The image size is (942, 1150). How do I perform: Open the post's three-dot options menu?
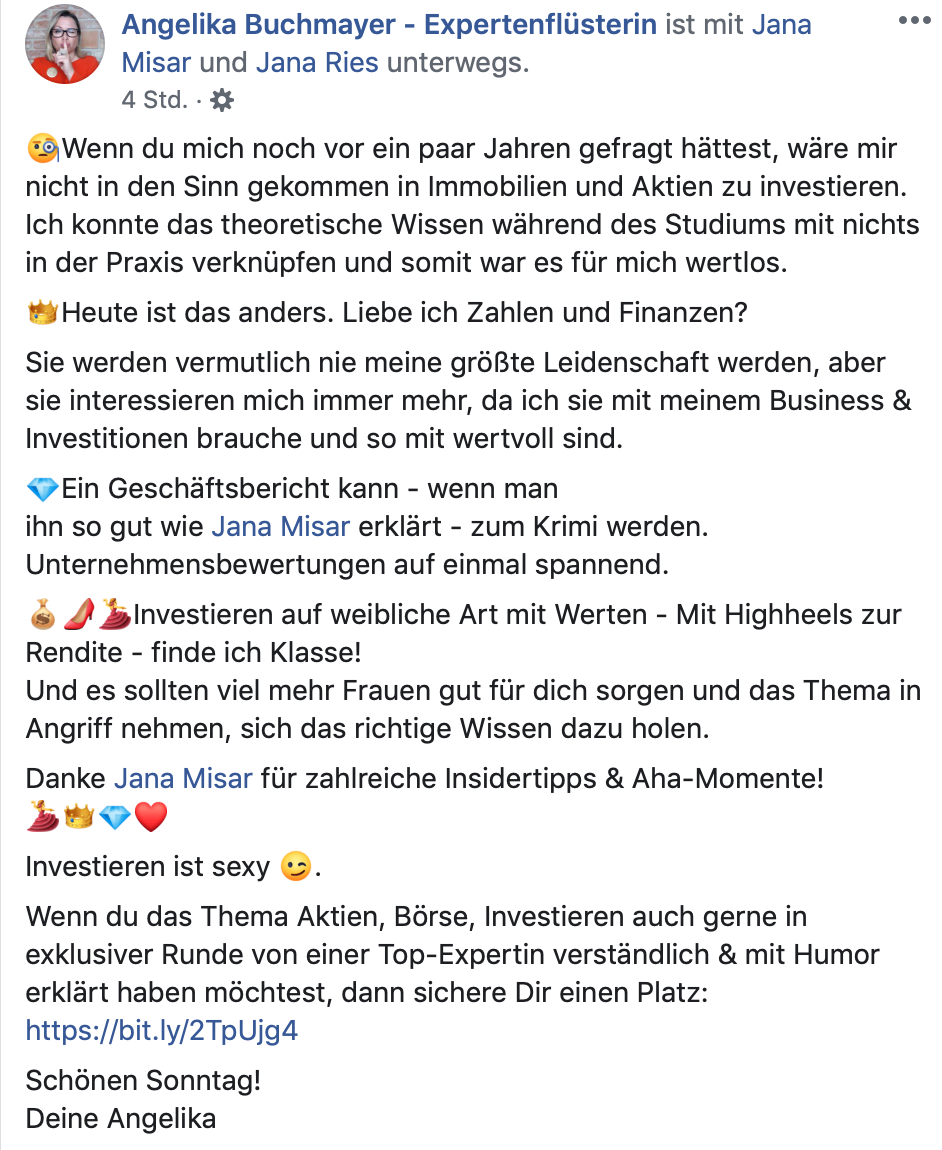(913, 21)
